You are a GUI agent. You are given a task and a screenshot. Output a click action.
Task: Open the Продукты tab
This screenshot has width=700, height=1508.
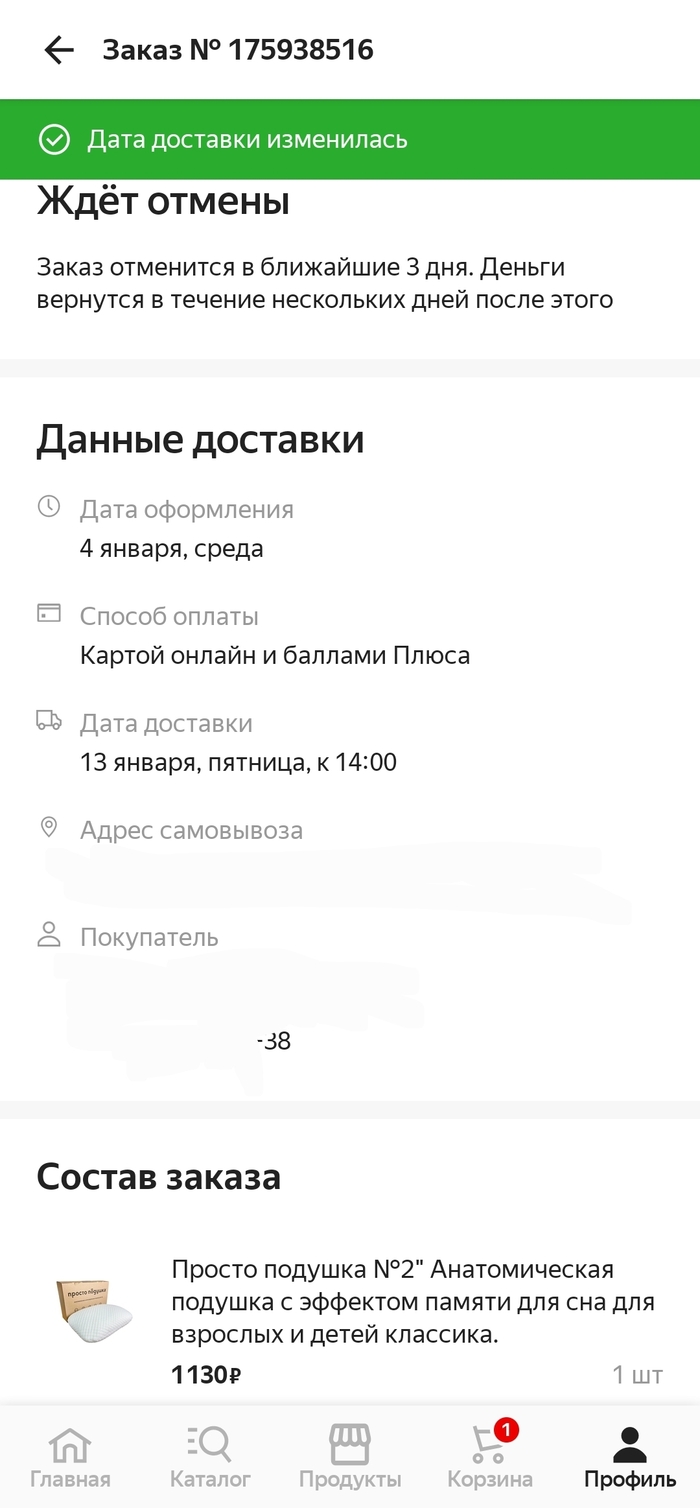click(x=350, y=1456)
